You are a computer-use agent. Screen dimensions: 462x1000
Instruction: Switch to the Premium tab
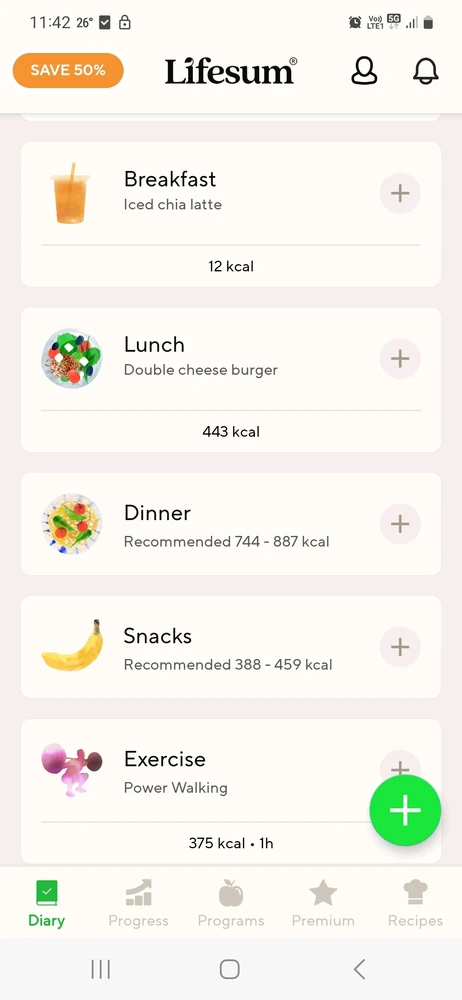(x=323, y=903)
